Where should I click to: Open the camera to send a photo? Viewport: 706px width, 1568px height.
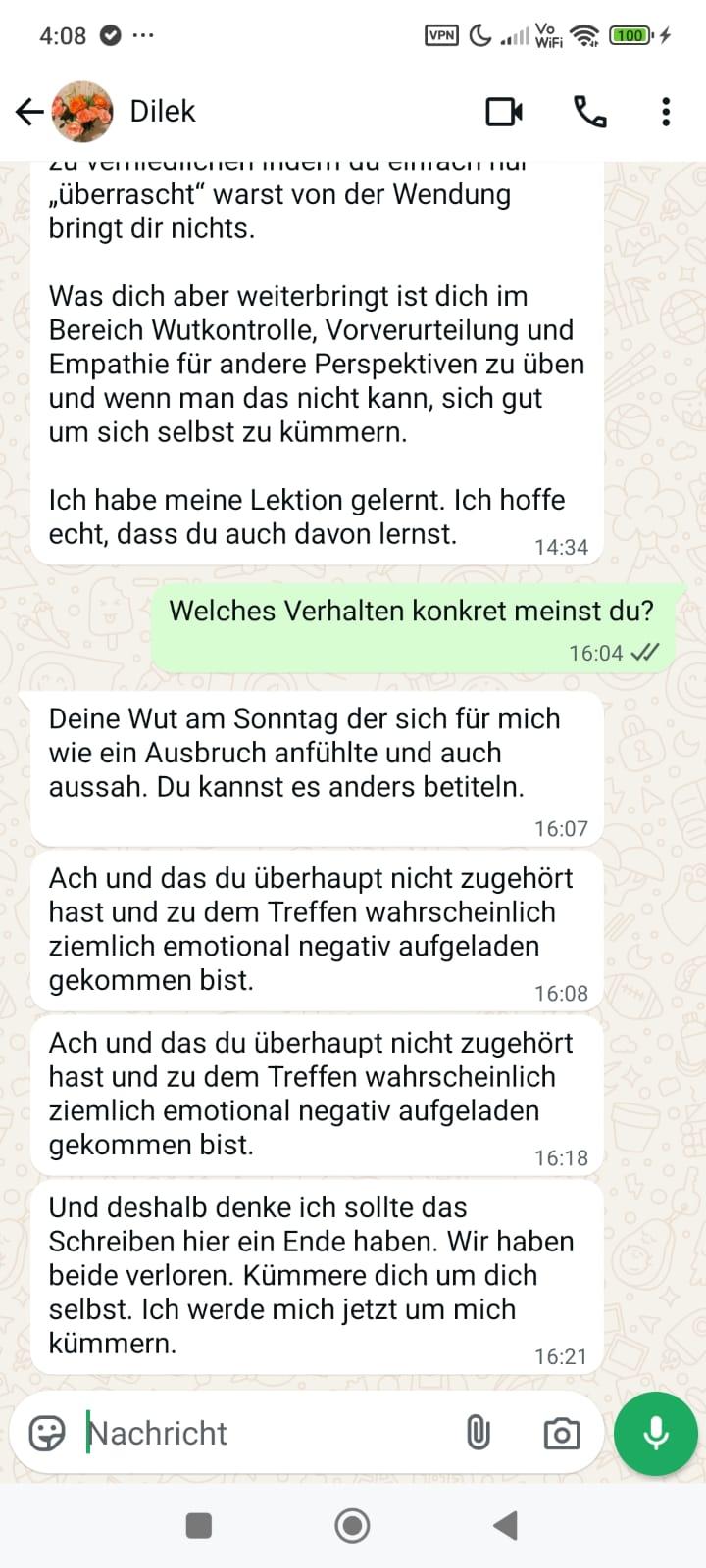[561, 1434]
